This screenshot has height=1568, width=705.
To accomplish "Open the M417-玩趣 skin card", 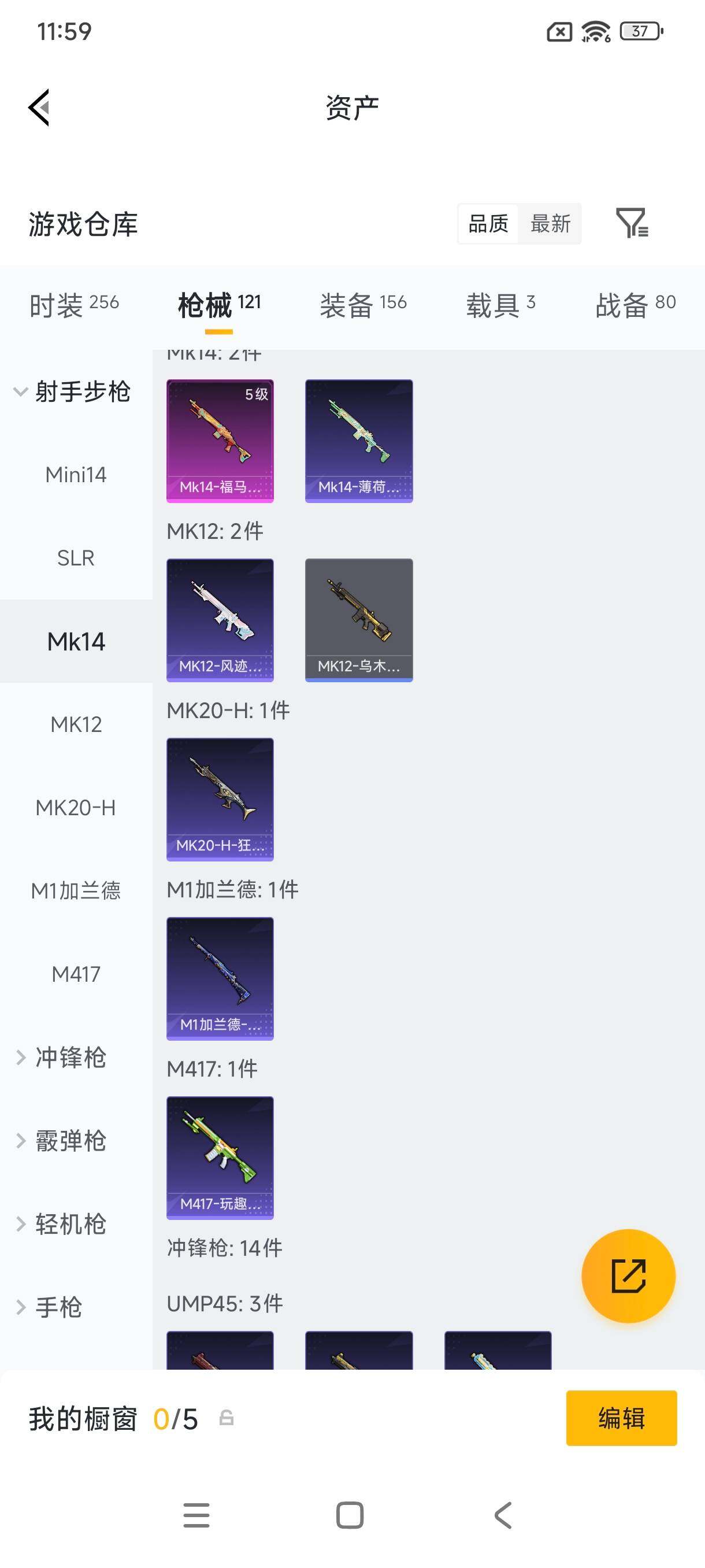I will (220, 1157).
